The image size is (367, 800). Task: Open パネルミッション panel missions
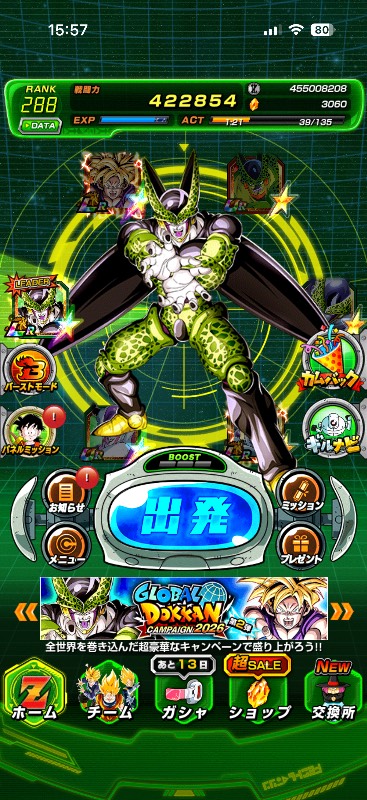click(x=31, y=432)
